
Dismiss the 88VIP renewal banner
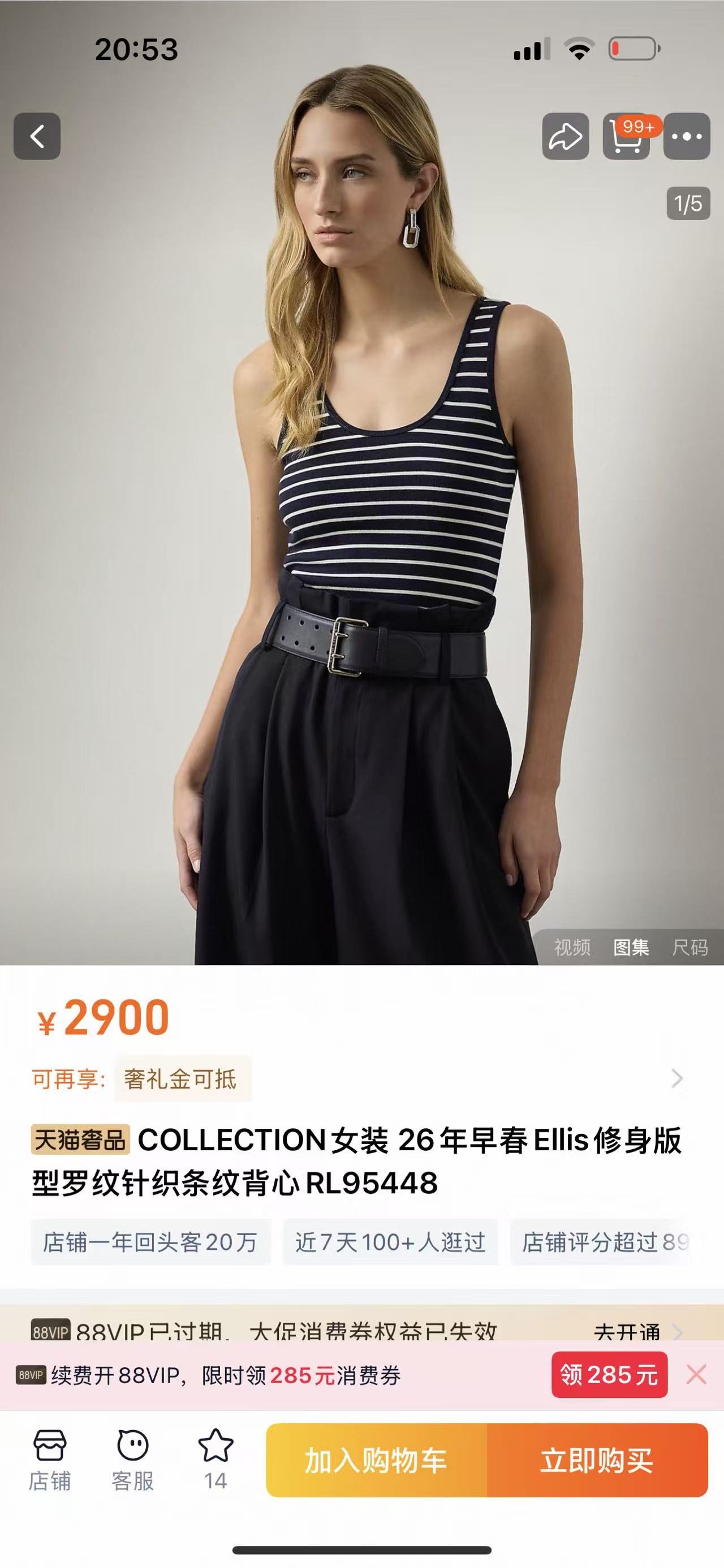696,1375
